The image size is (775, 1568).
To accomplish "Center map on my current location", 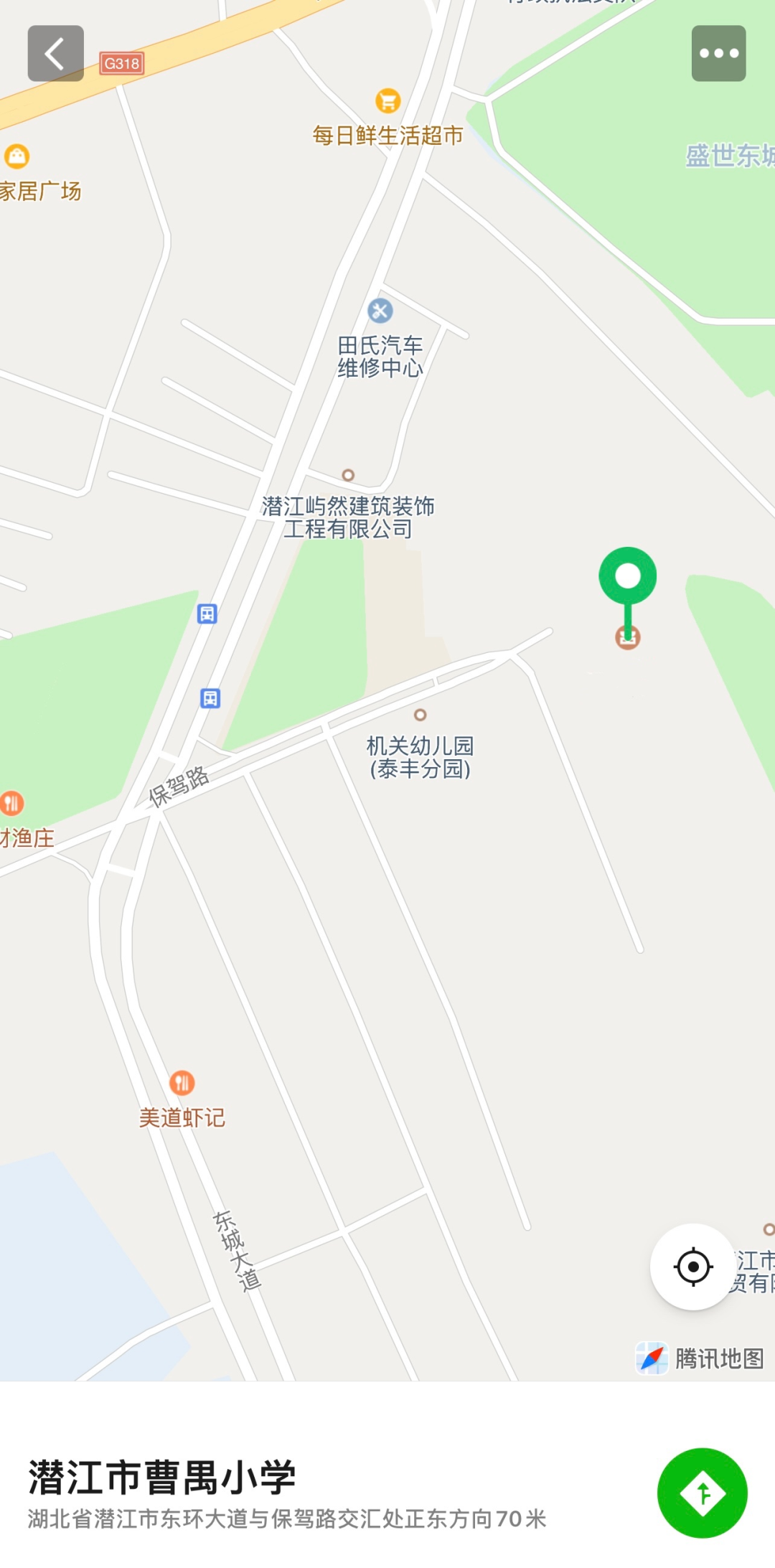I will tap(693, 1267).
